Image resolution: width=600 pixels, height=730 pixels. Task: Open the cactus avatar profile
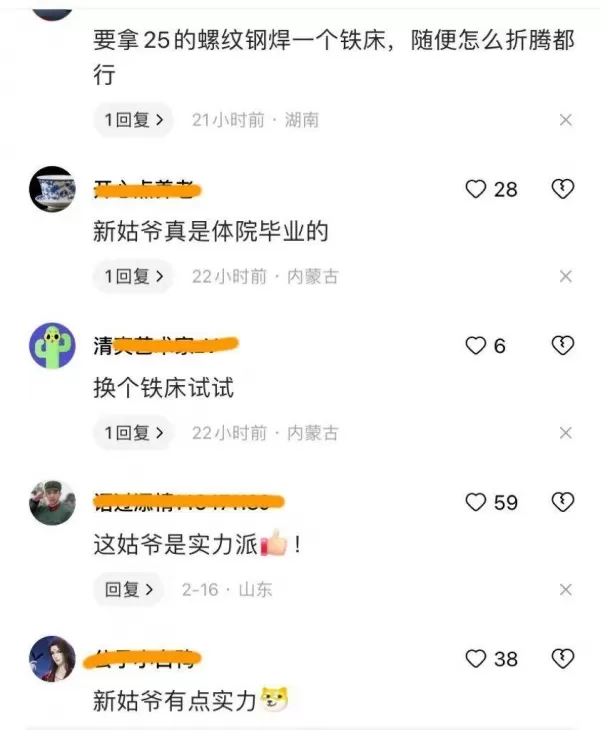52,346
